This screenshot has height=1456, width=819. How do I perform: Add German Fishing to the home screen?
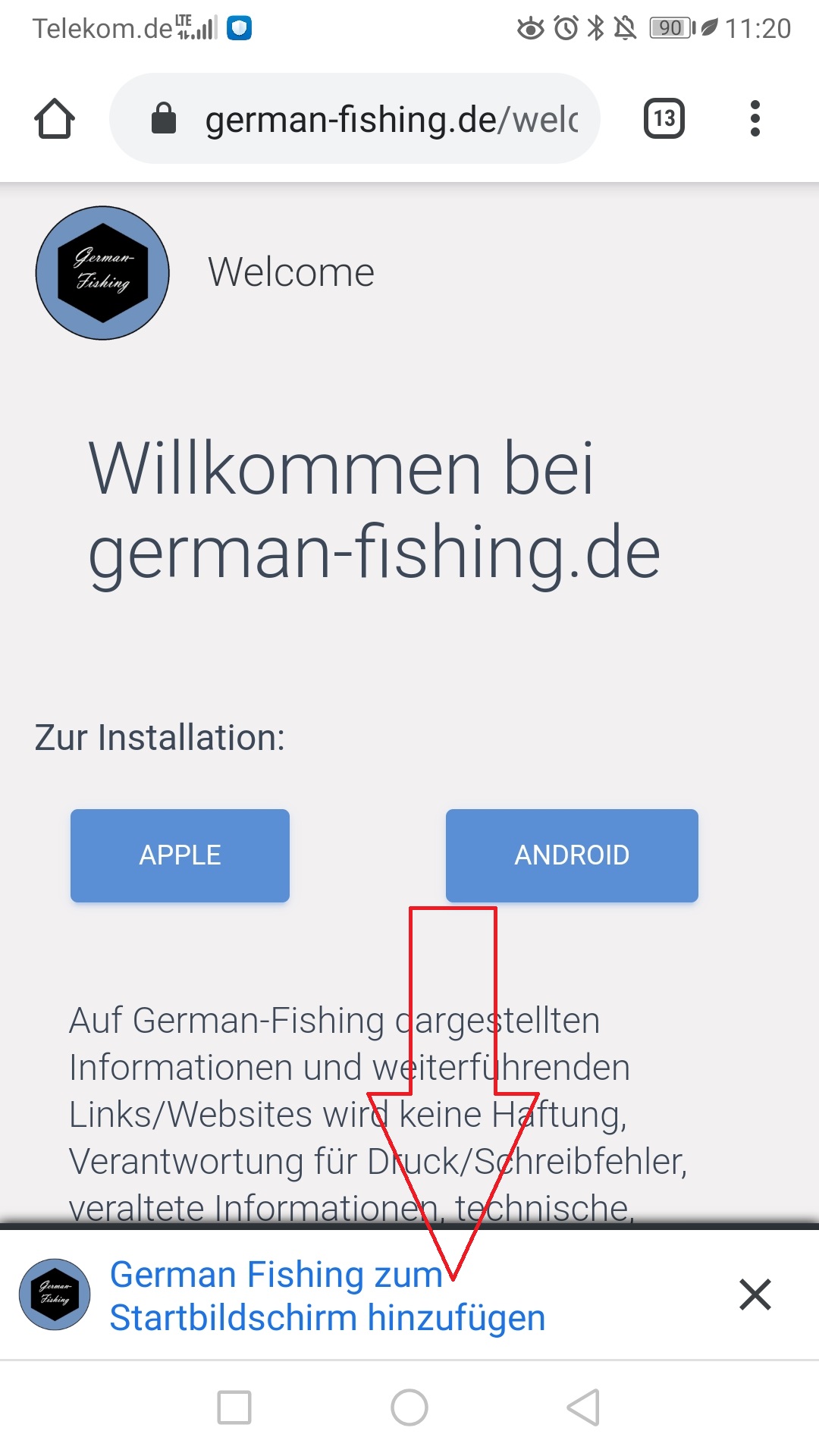point(328,1296)
